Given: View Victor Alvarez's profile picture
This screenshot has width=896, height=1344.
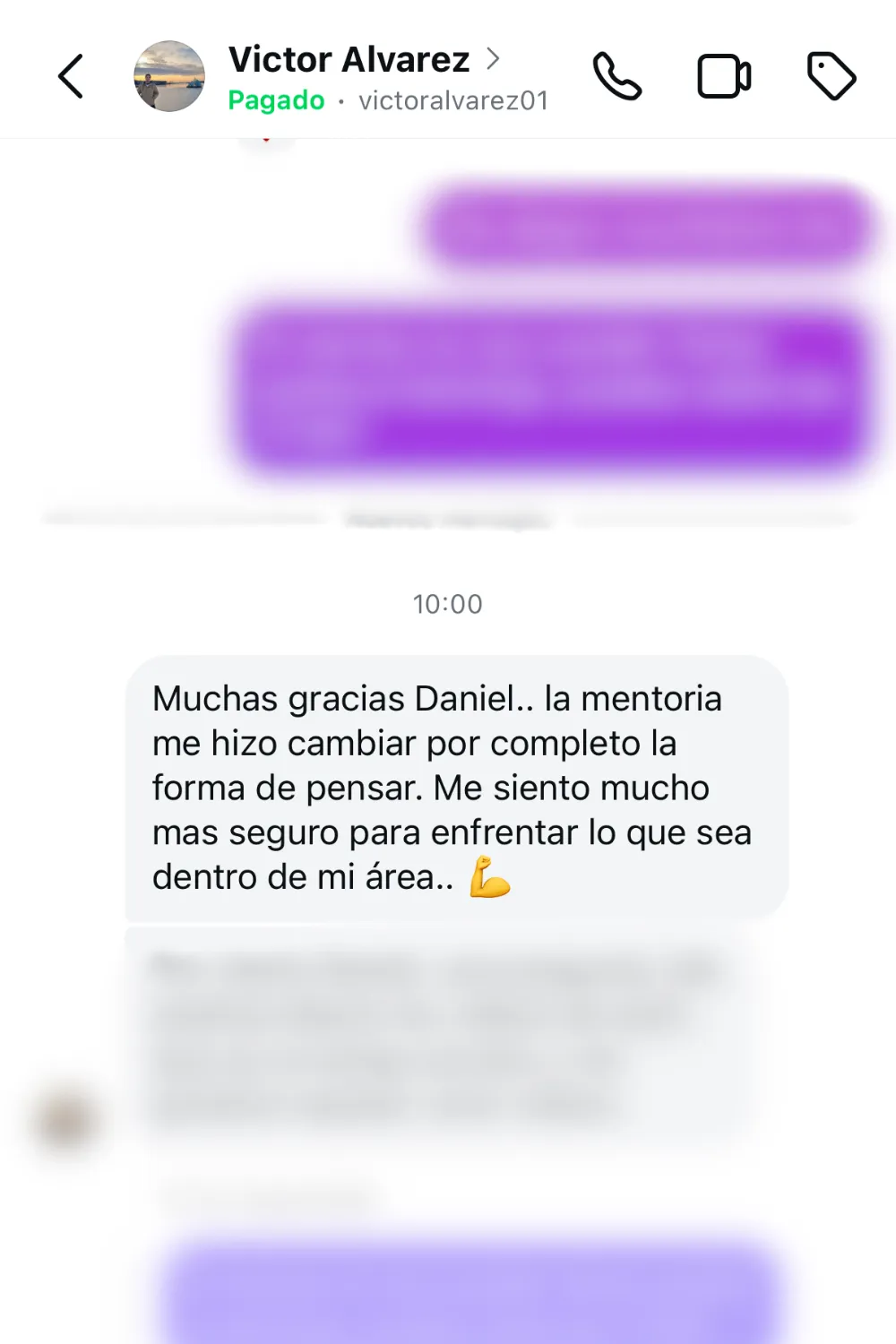Looking at the screenshot, I should click(169, 76).
